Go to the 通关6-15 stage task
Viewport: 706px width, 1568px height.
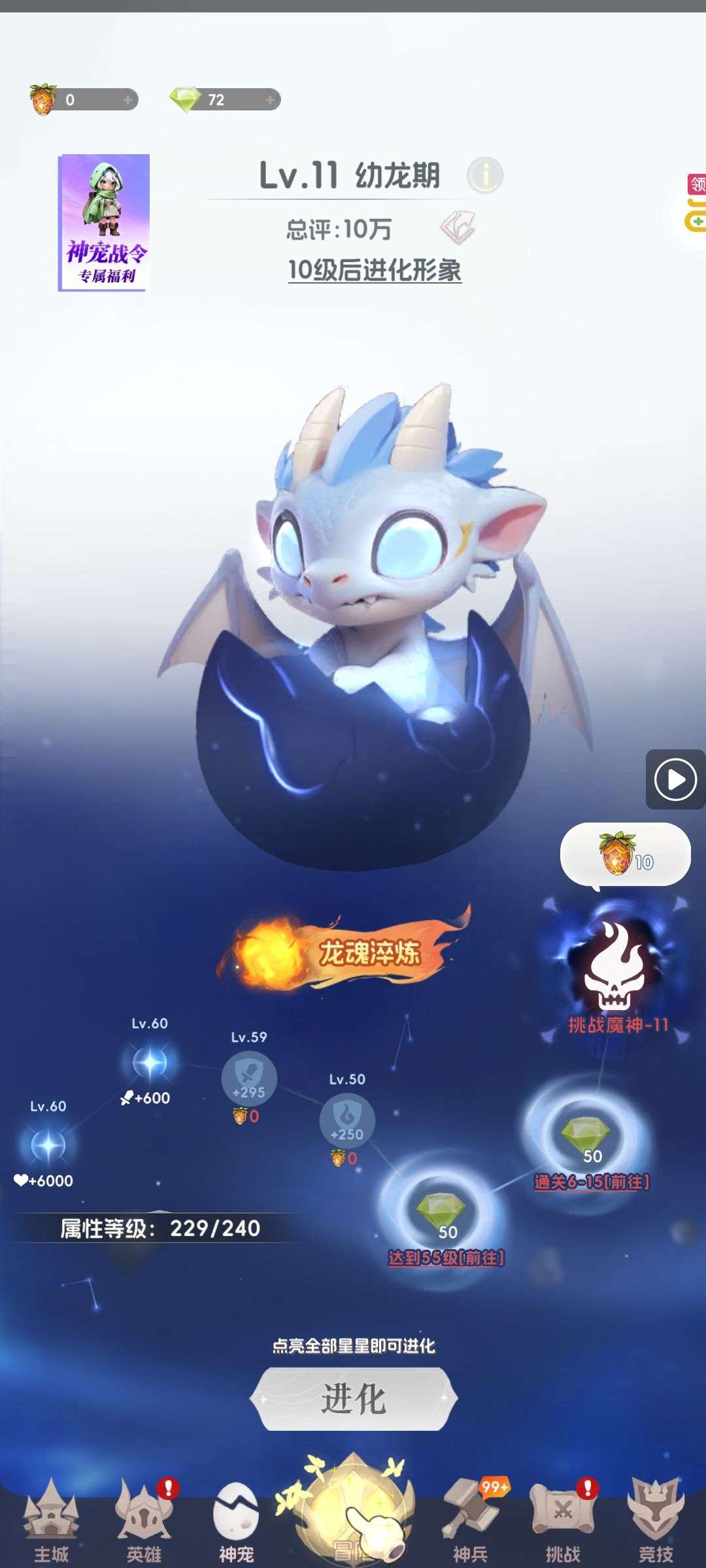pos(592,1181)
